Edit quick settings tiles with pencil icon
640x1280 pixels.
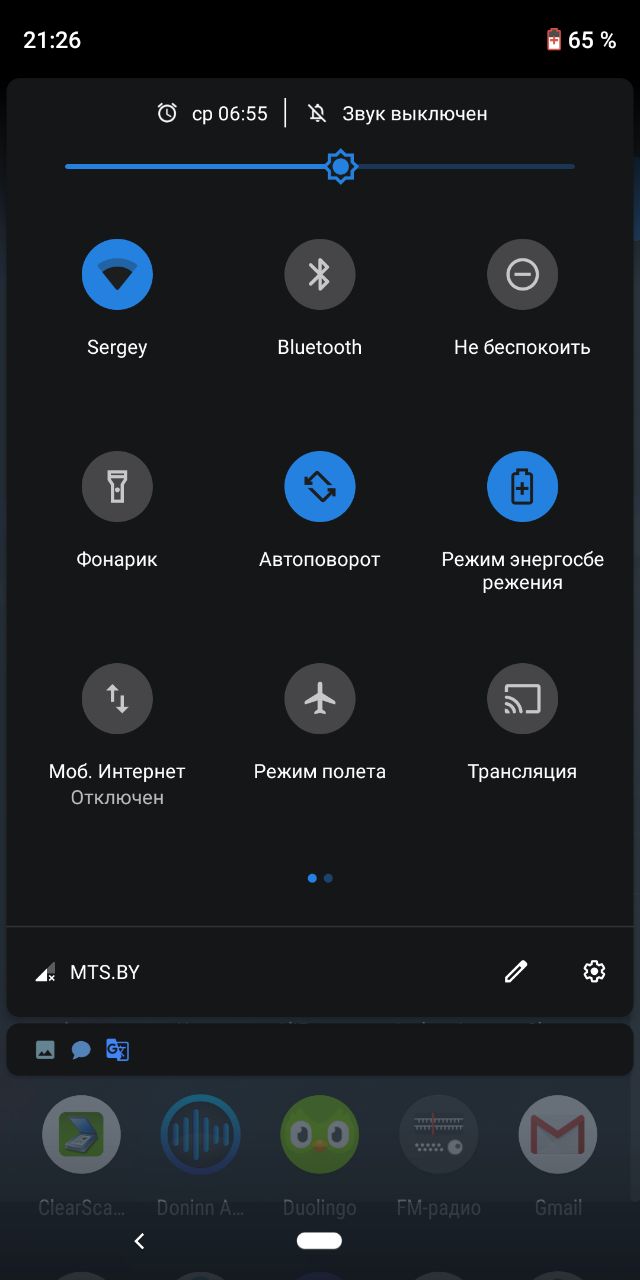coord(516,971)
